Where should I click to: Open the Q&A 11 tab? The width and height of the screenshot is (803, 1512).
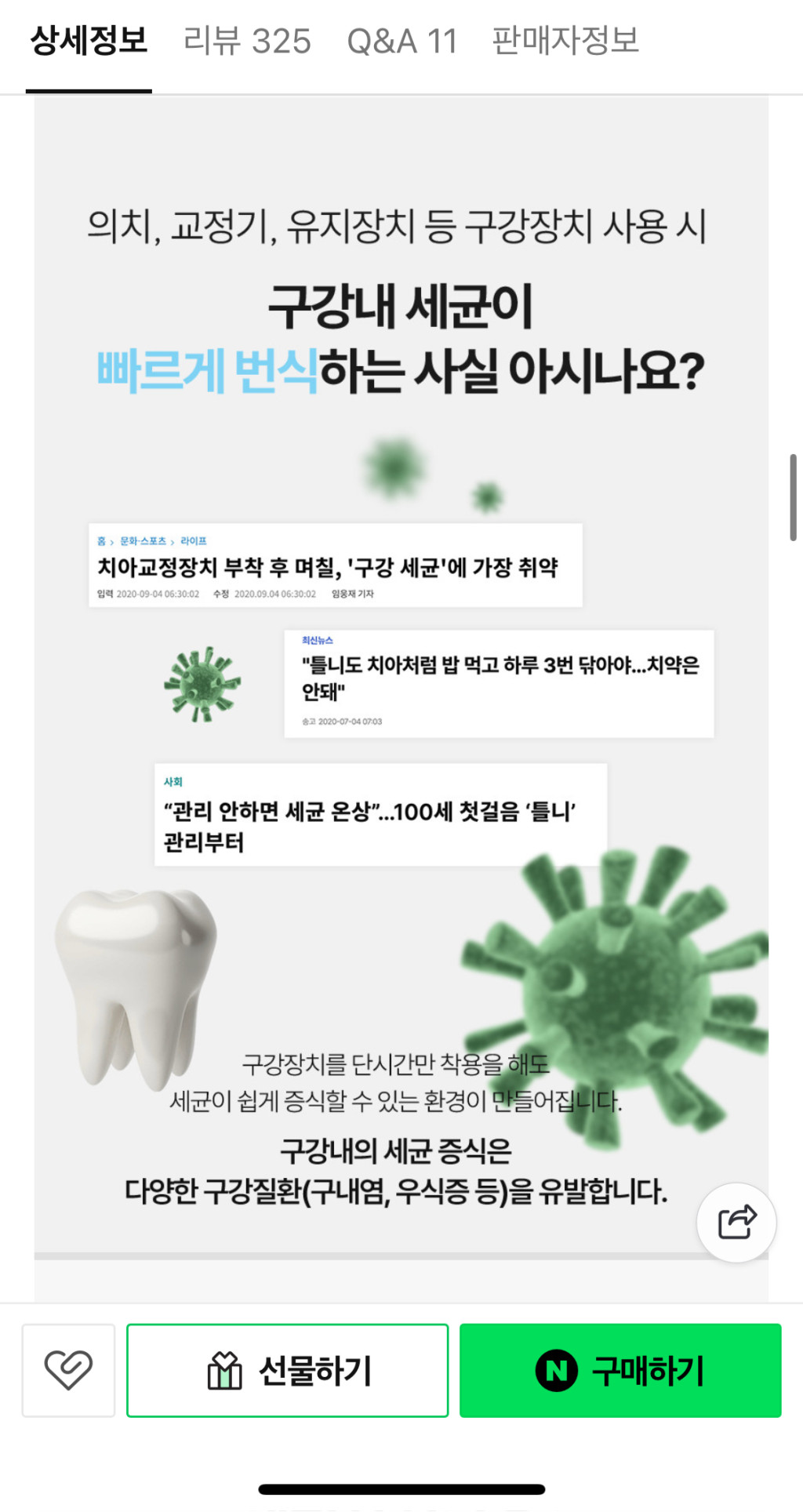click(x=401, y=42)
